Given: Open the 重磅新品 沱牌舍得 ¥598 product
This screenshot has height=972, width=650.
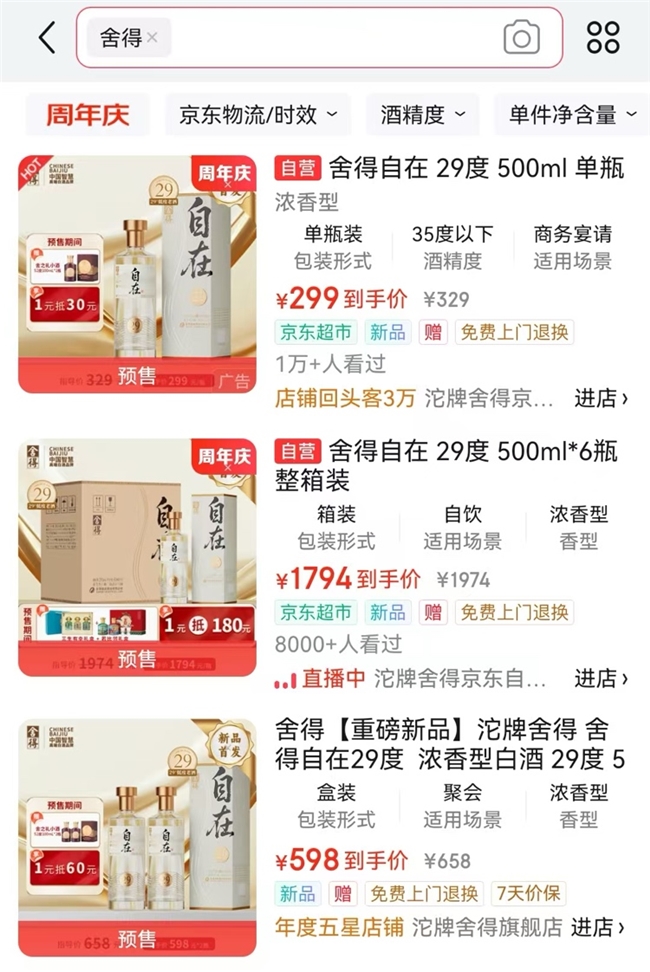Looking at the screenshot, I should click(450, 744).
